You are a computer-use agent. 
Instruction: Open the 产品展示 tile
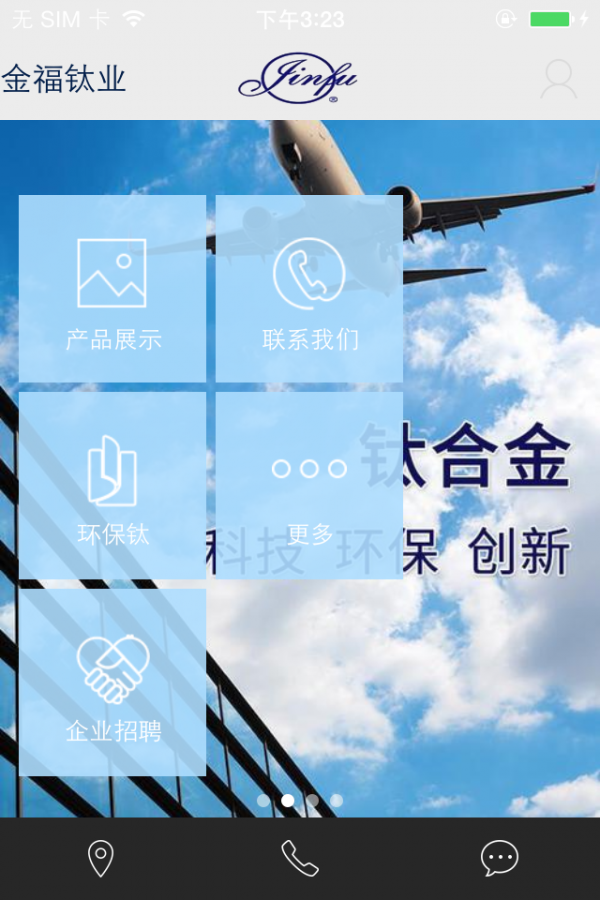tap(112, 288)
